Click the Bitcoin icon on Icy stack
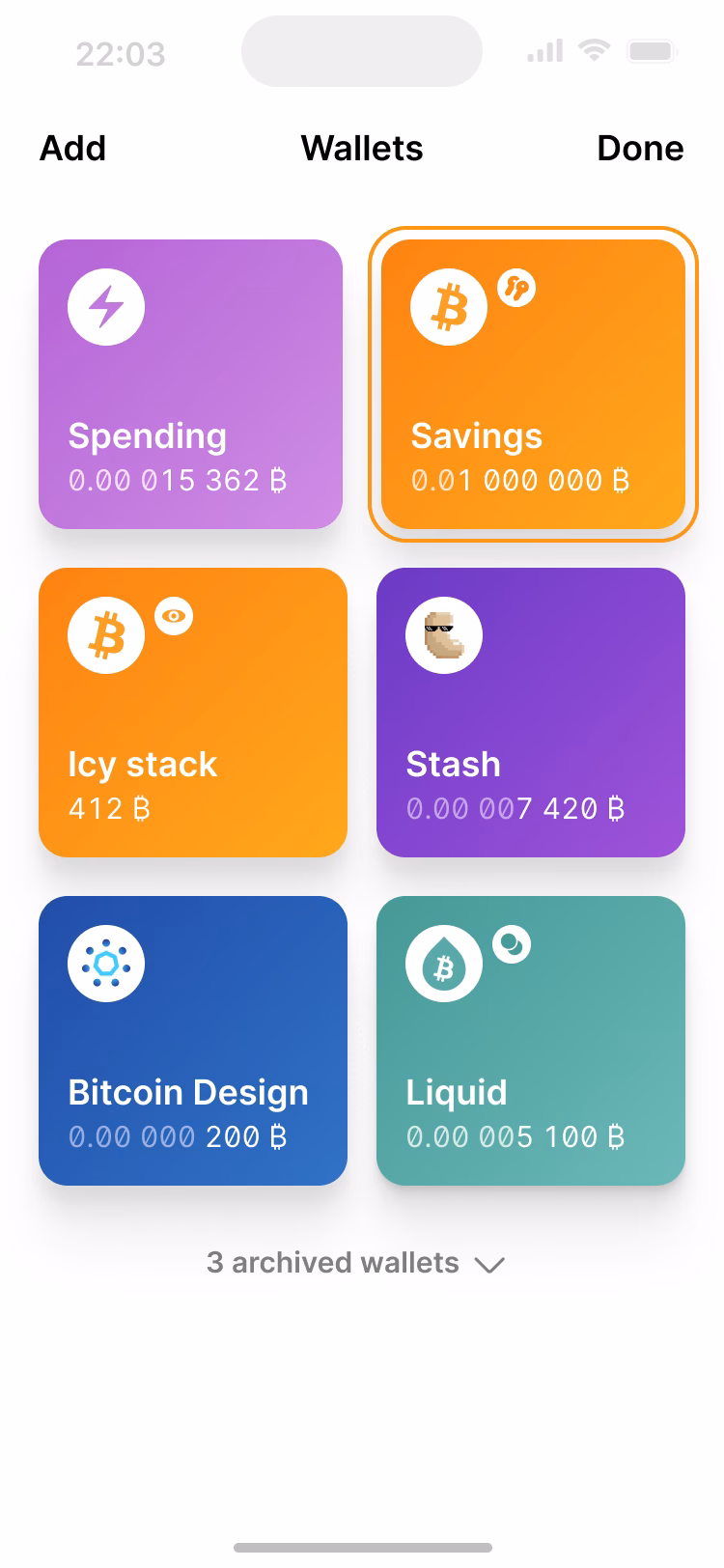Screen dimensions: 724x1568 (x=106, y=634)
